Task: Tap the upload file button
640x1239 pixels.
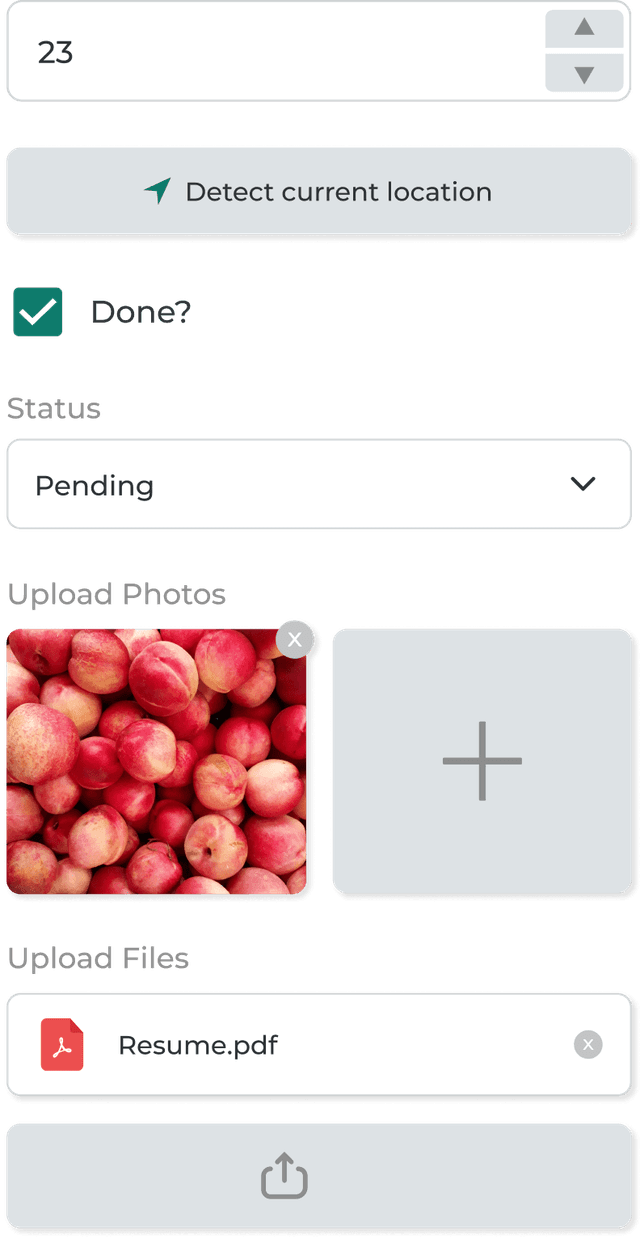Action: (319, 1176)
